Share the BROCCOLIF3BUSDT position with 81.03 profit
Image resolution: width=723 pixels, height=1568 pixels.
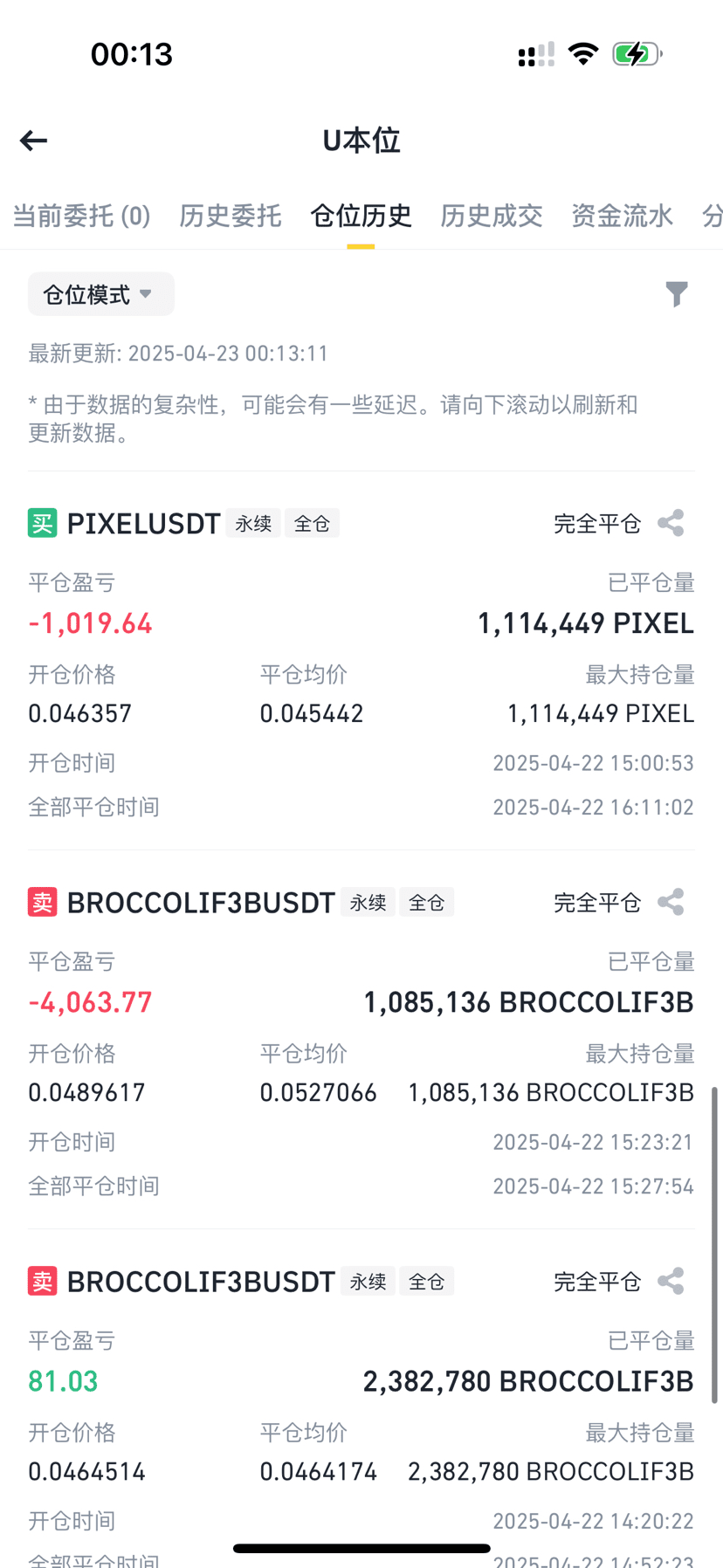pyautogui.click(x=671, y=1282)
